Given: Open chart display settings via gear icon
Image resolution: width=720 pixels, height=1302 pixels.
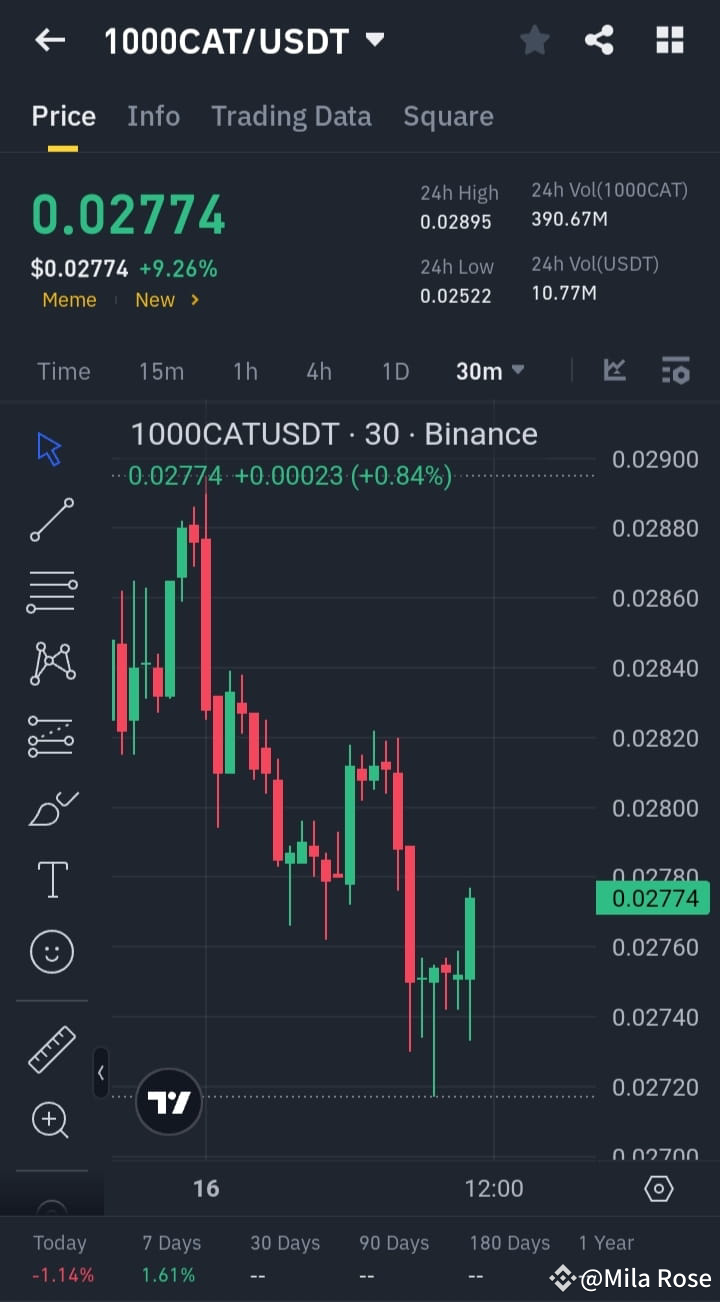Looking at the screenshot, I should tap(658, 1188).
